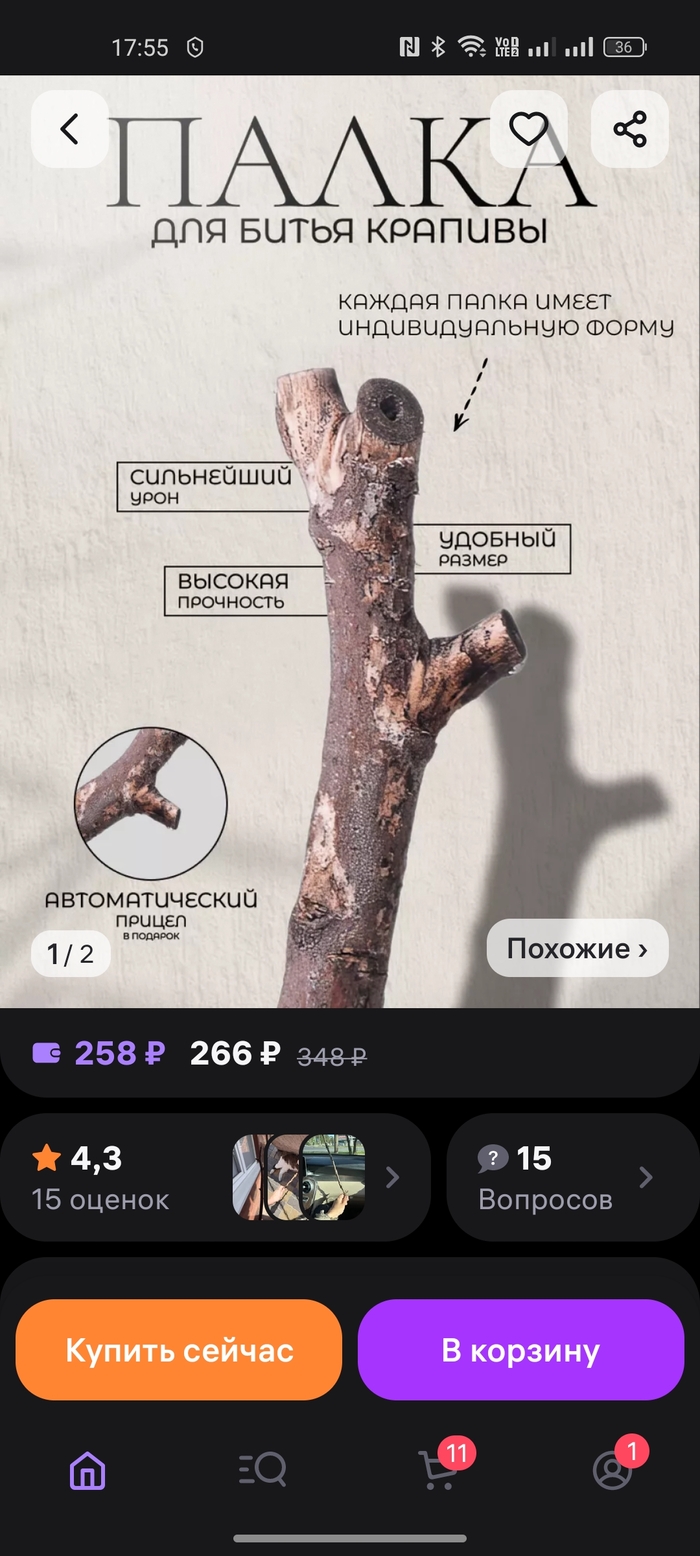Open the catalog search tab
700x1556 pixels.
(263, 1471)
